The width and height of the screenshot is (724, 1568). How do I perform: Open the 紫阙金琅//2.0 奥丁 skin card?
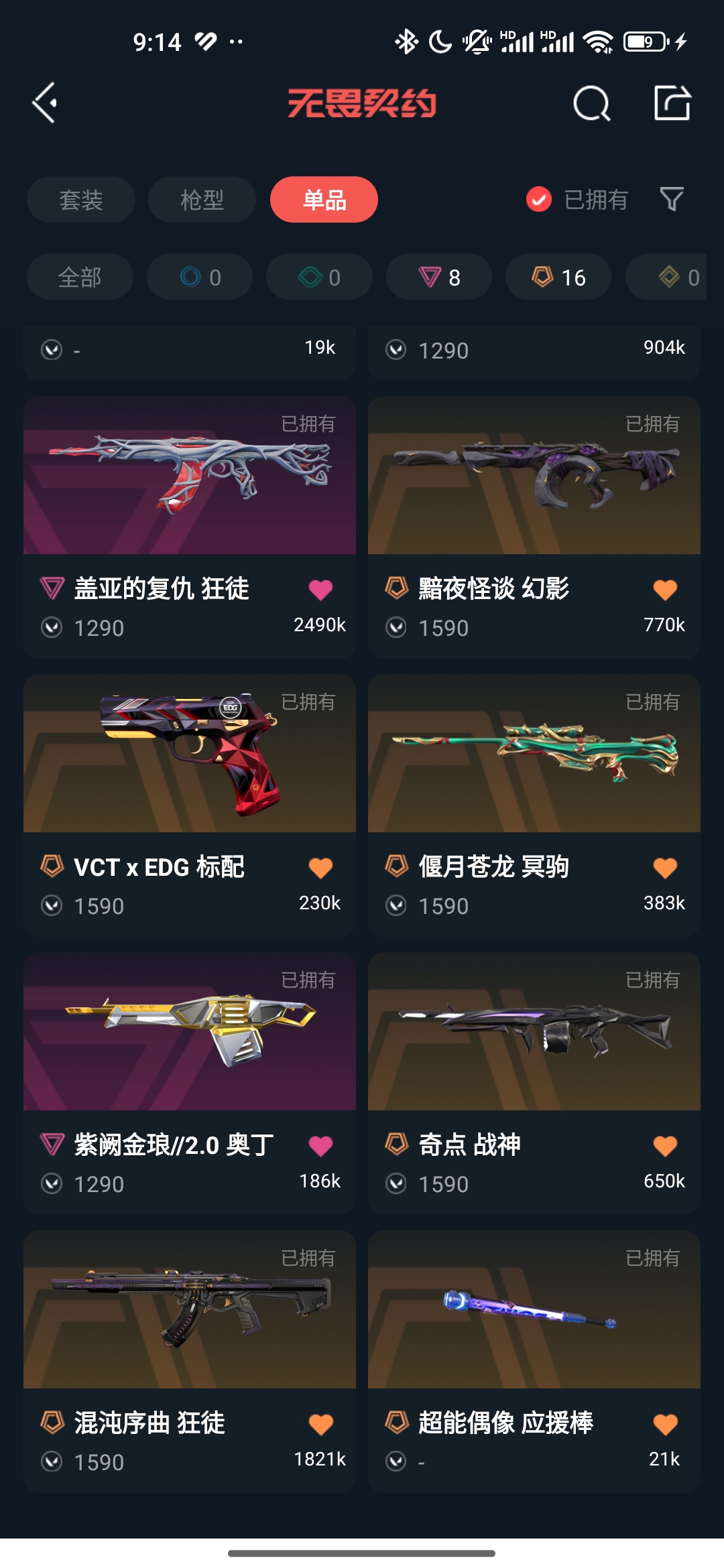(190, 1032)
